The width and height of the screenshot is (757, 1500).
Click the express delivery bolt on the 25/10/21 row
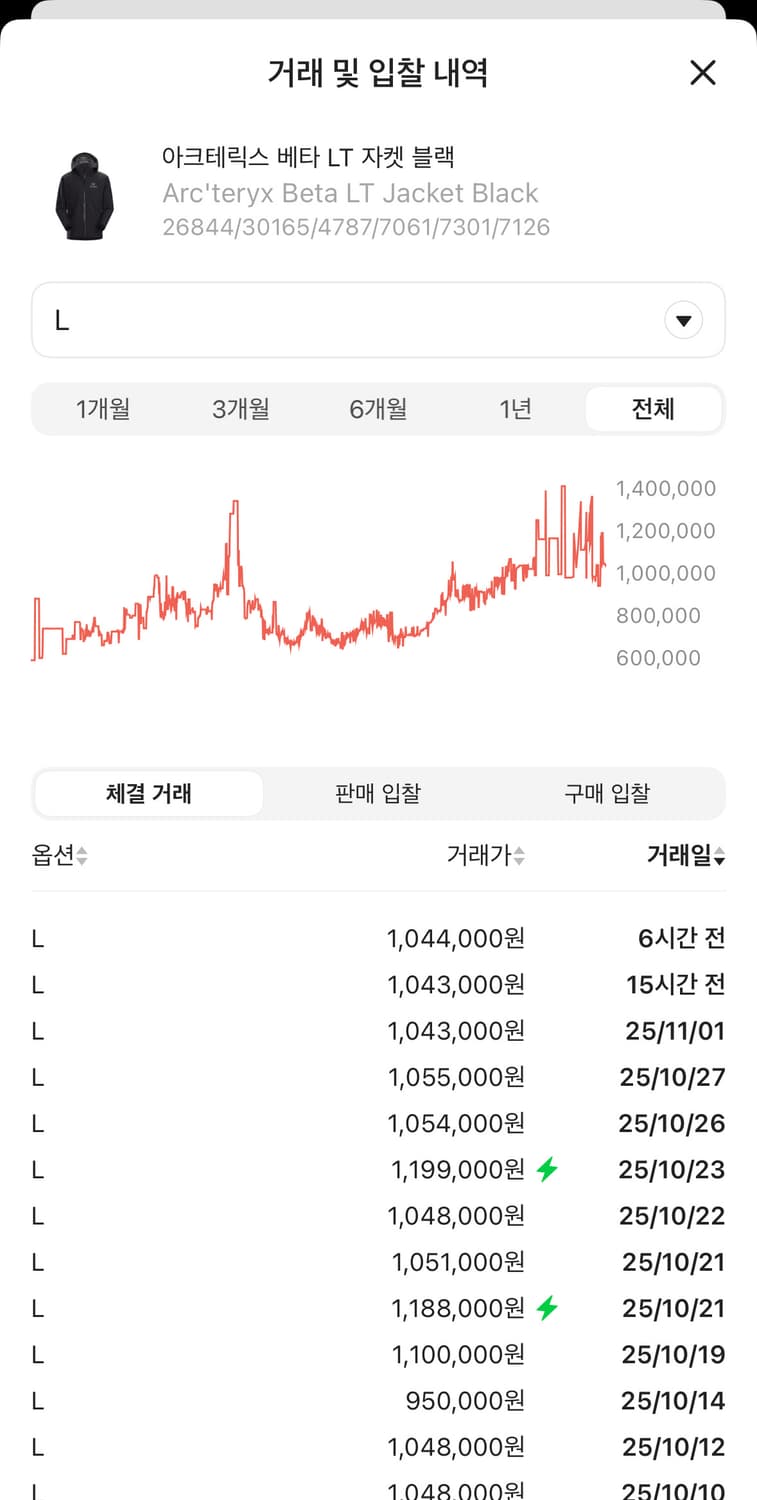546,1307
